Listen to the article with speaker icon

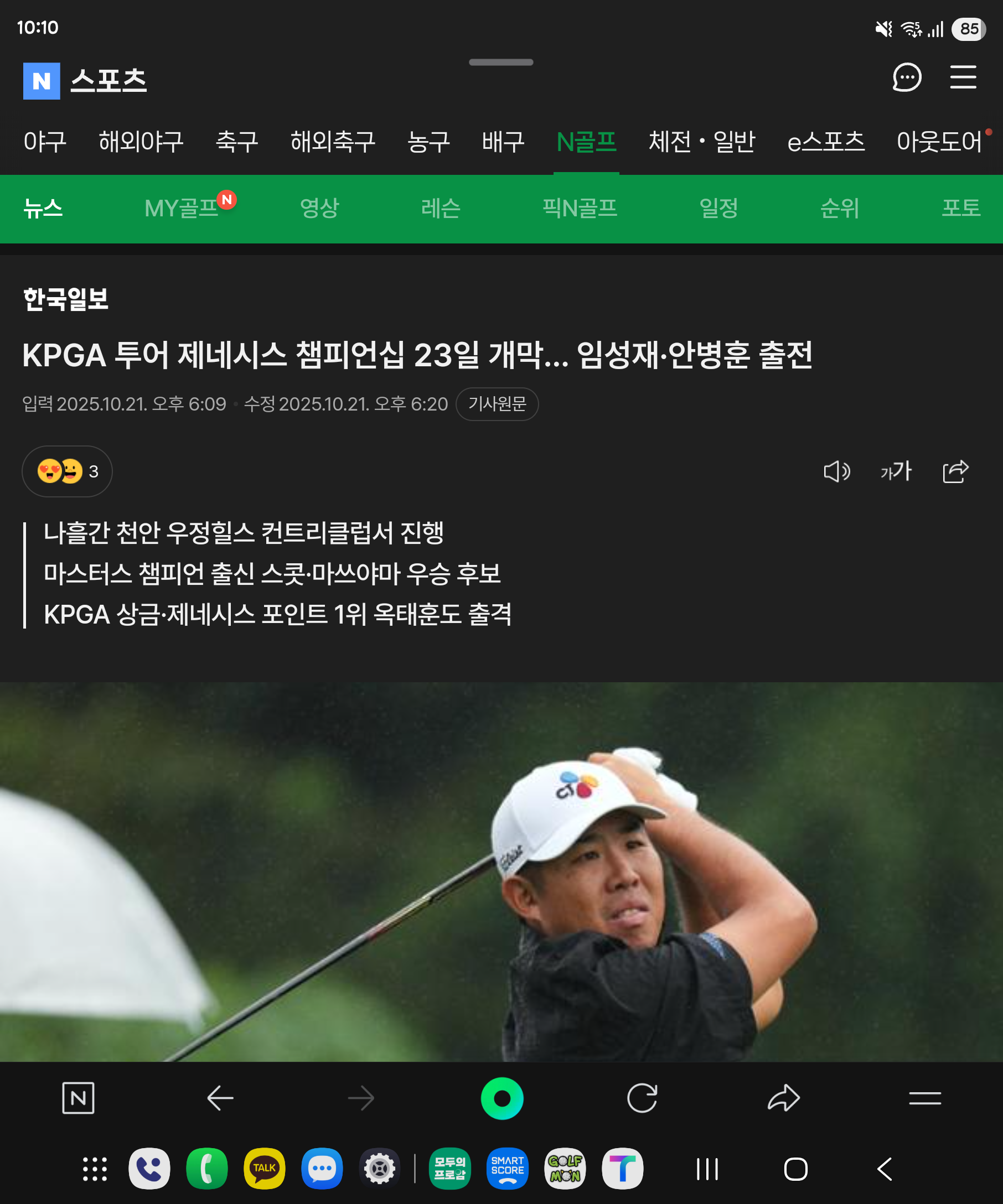(x=836, y=471)
